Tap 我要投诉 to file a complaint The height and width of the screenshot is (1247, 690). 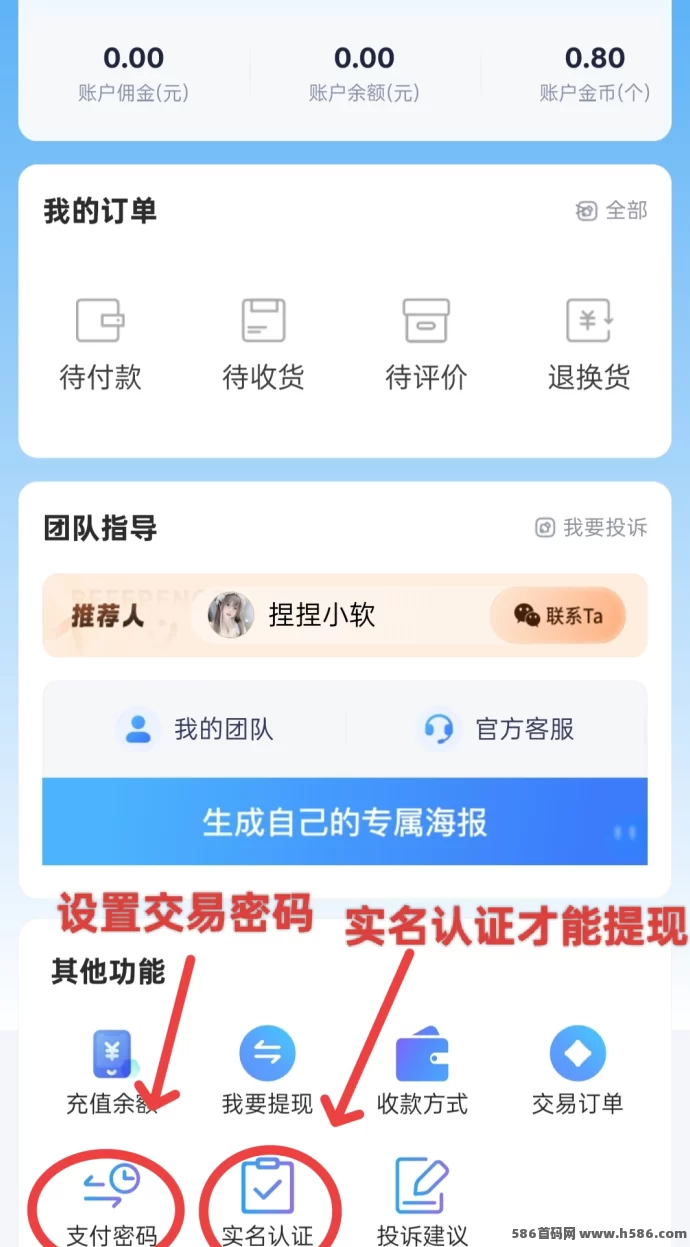[591, 527]
